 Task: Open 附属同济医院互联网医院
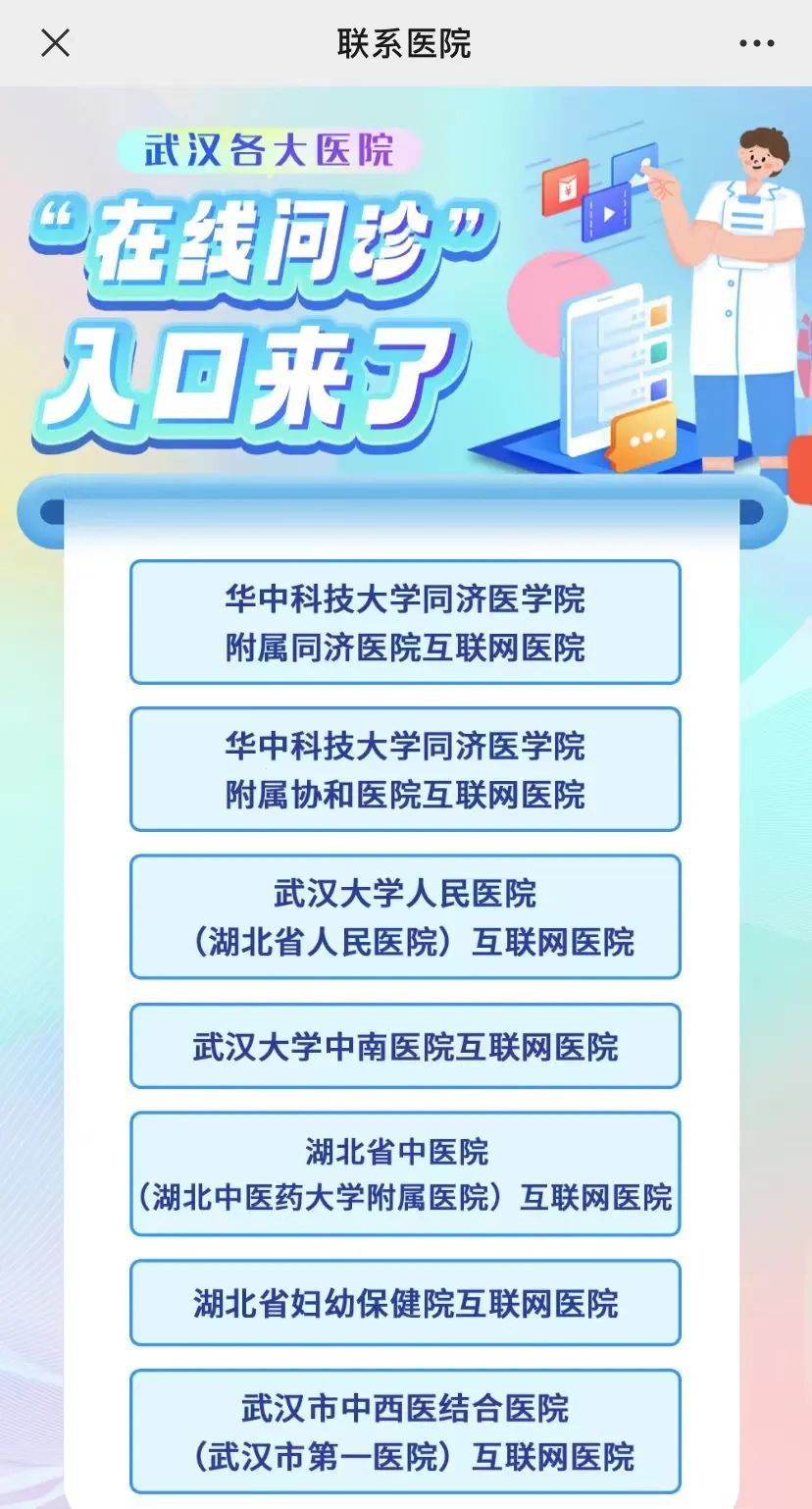405,622
